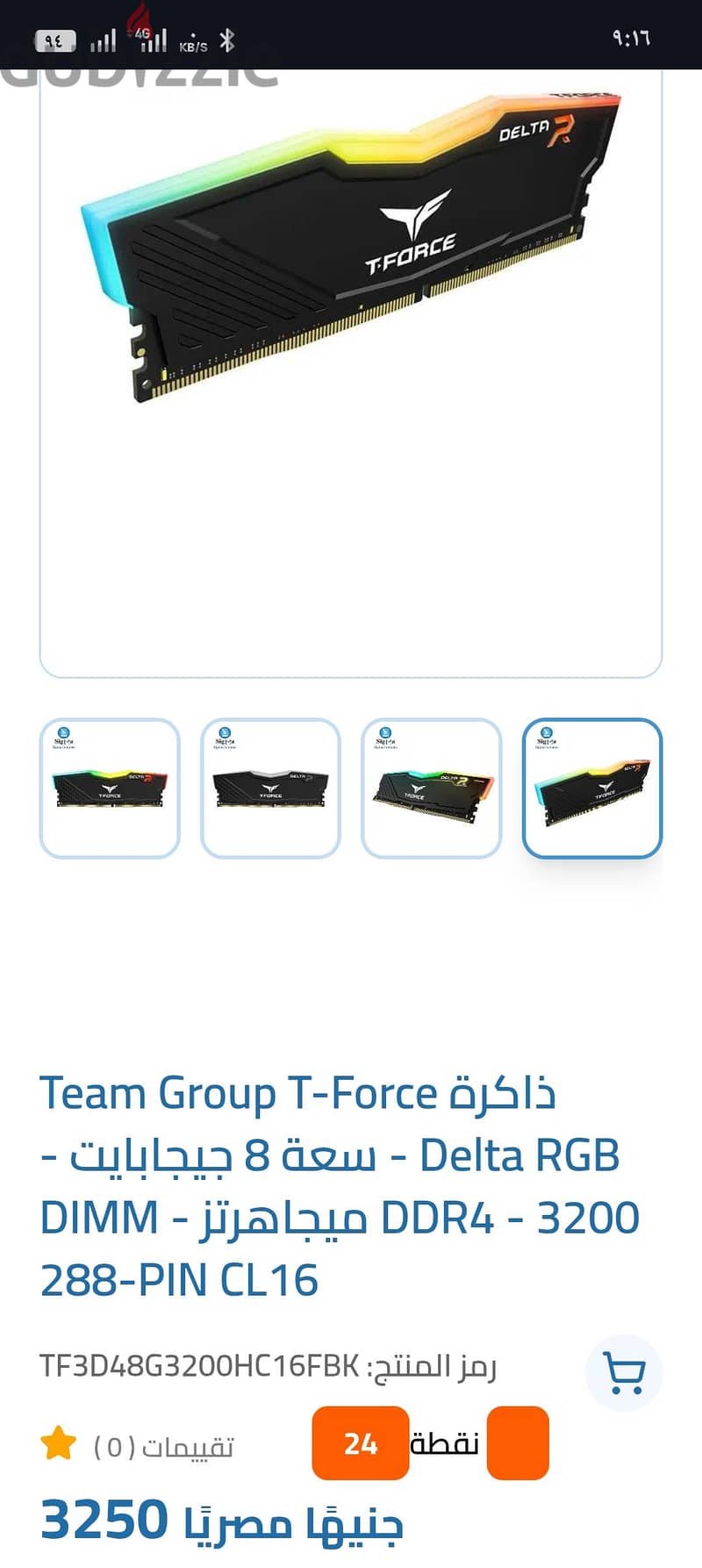
Task: Add the RAM to the shopping cart
Action: (624, 1372)
